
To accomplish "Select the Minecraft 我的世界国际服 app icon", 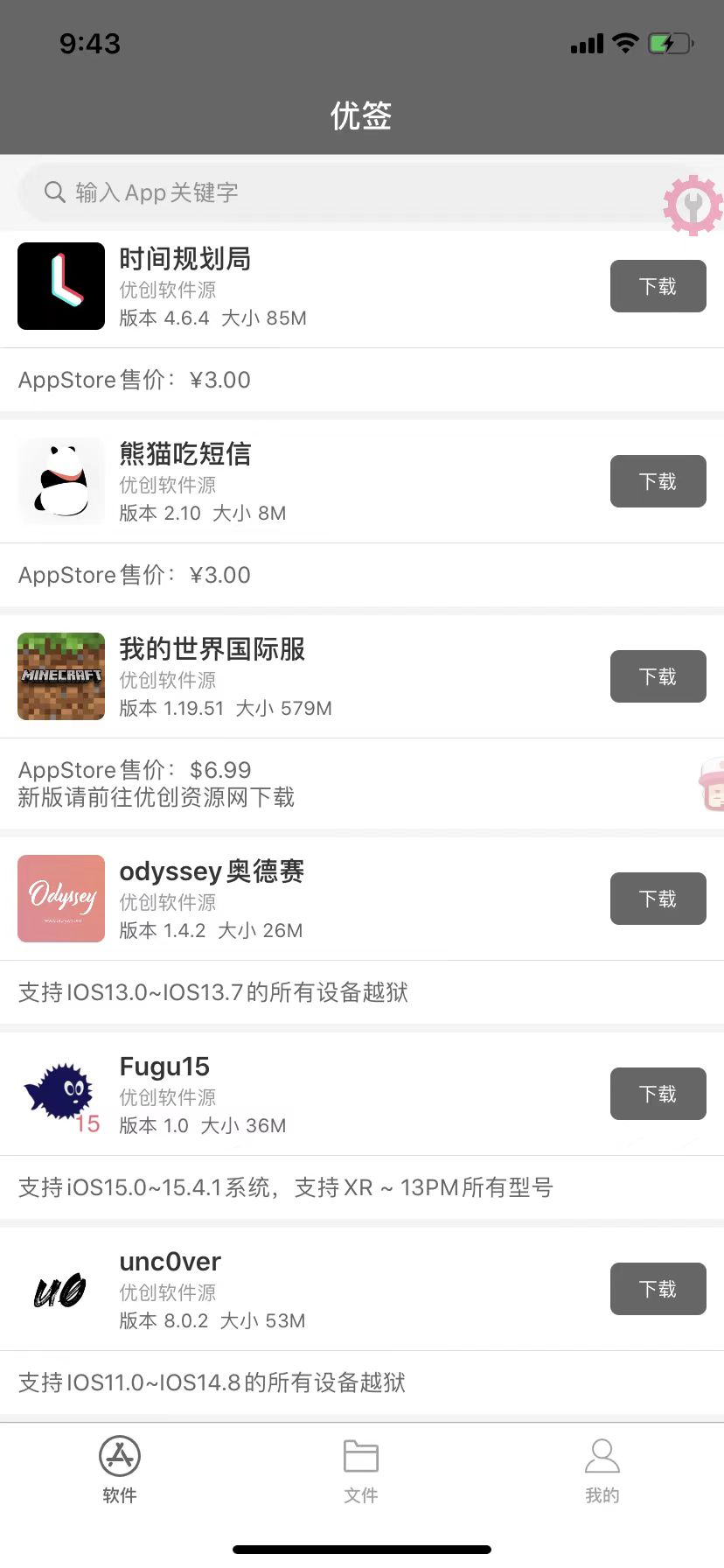I will tap(61, 676).
